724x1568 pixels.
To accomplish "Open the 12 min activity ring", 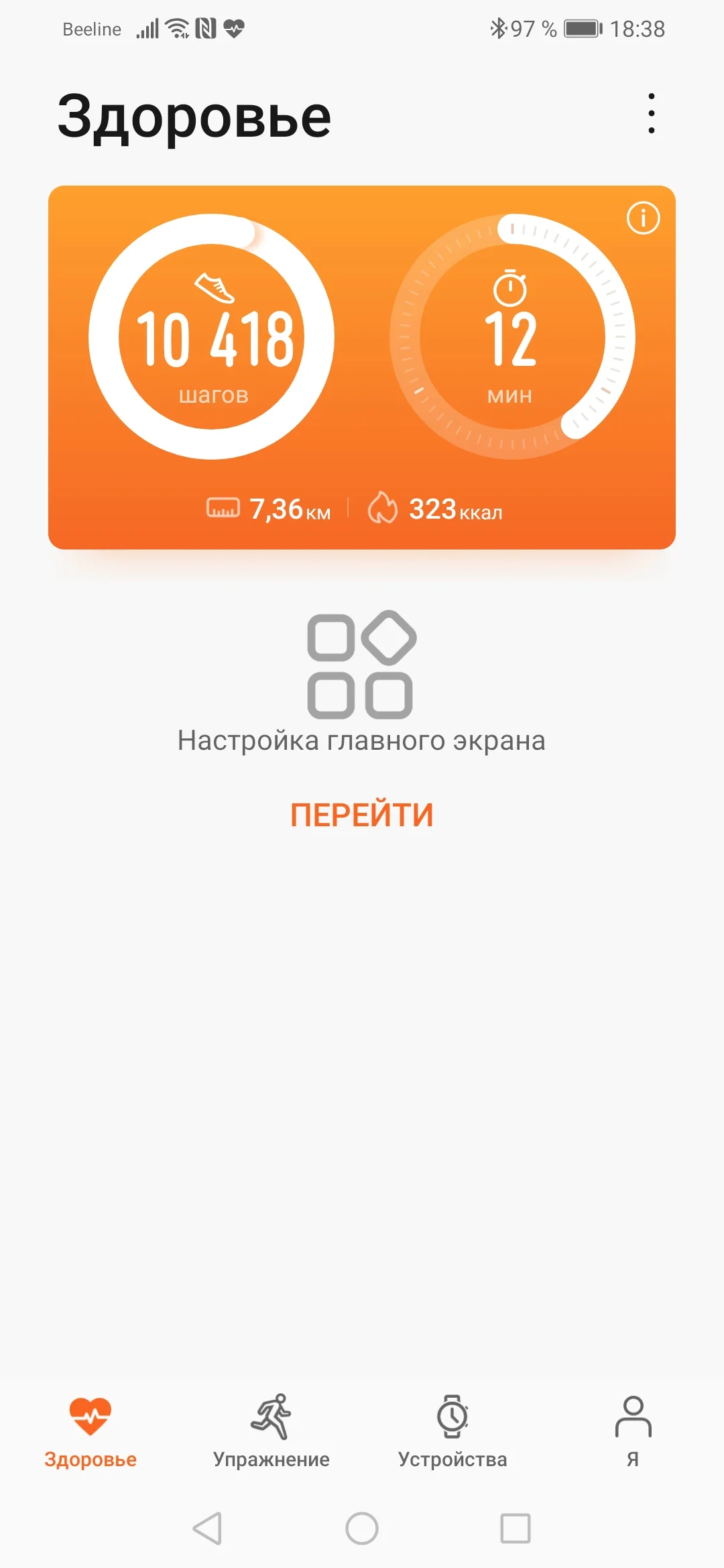I will (x=512, y=337).
